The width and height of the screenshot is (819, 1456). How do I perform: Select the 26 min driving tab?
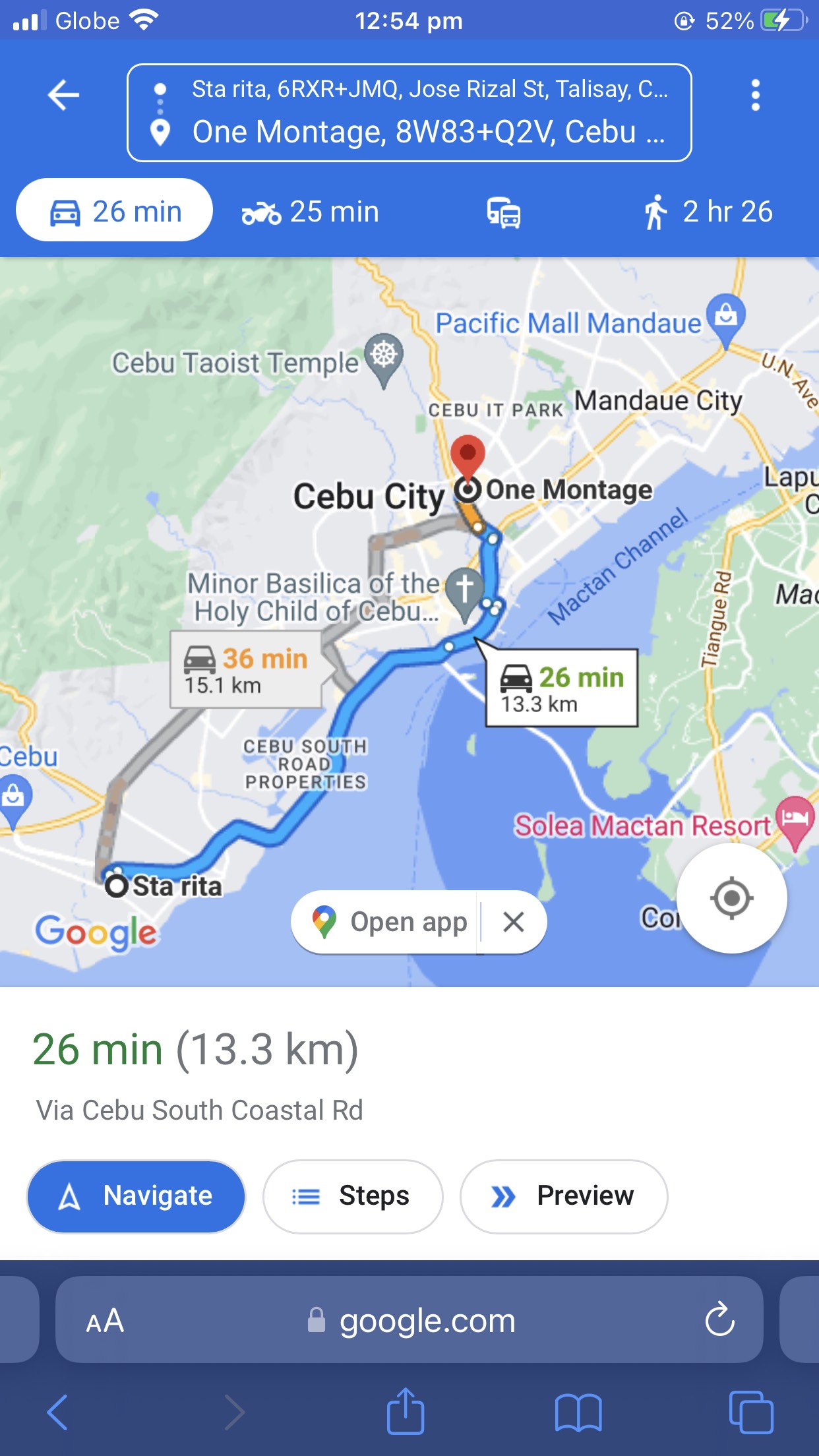pos(115,211)
